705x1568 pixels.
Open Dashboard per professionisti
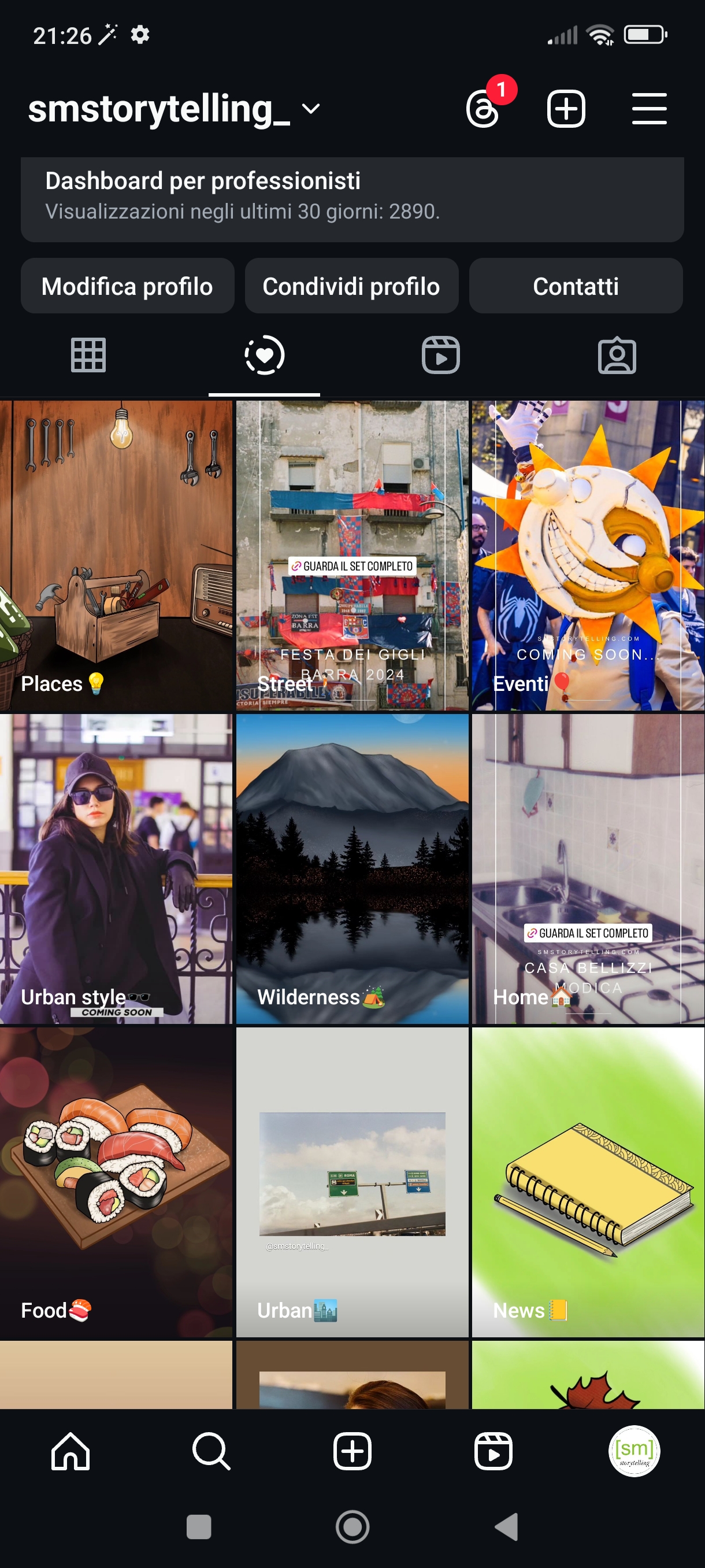click(352, 199)
